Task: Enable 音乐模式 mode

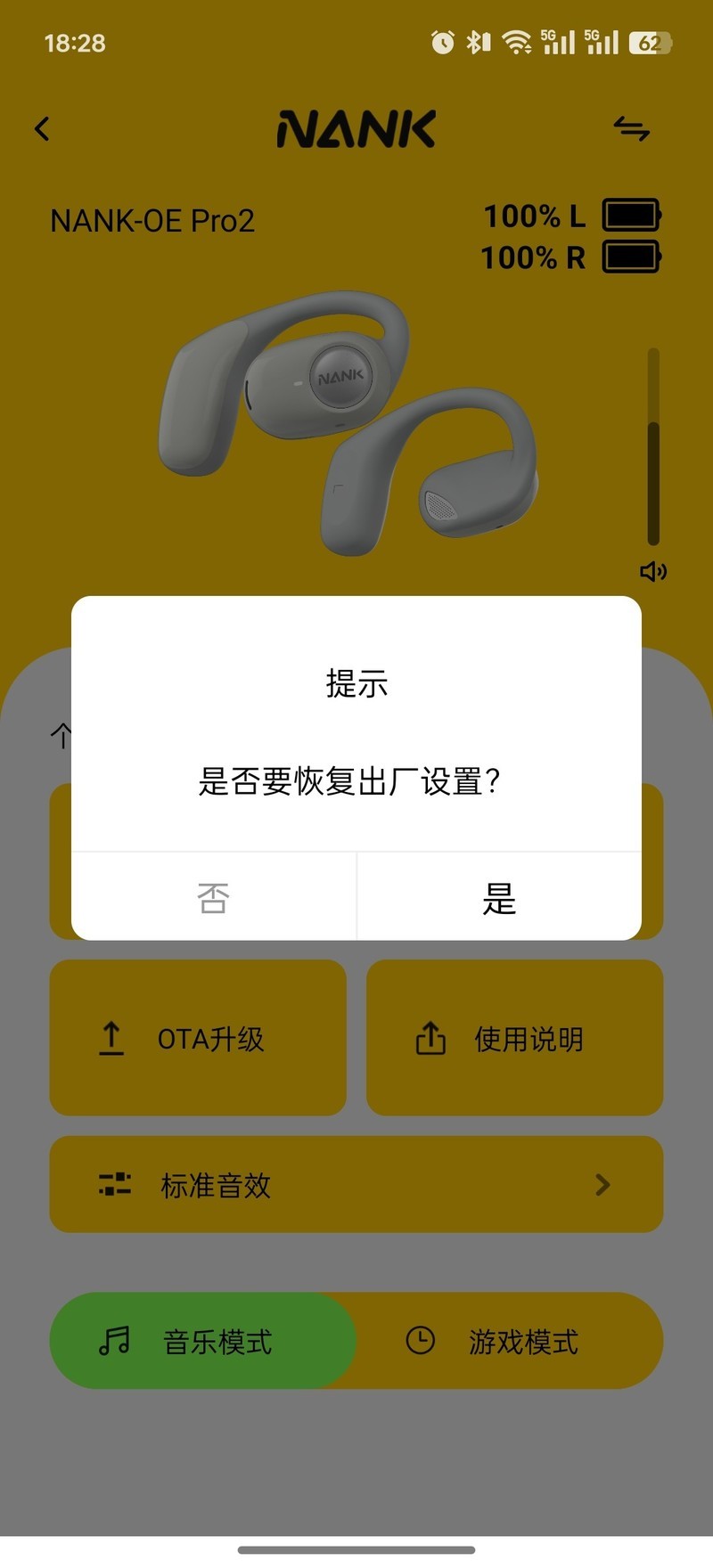Action: 203,1341
